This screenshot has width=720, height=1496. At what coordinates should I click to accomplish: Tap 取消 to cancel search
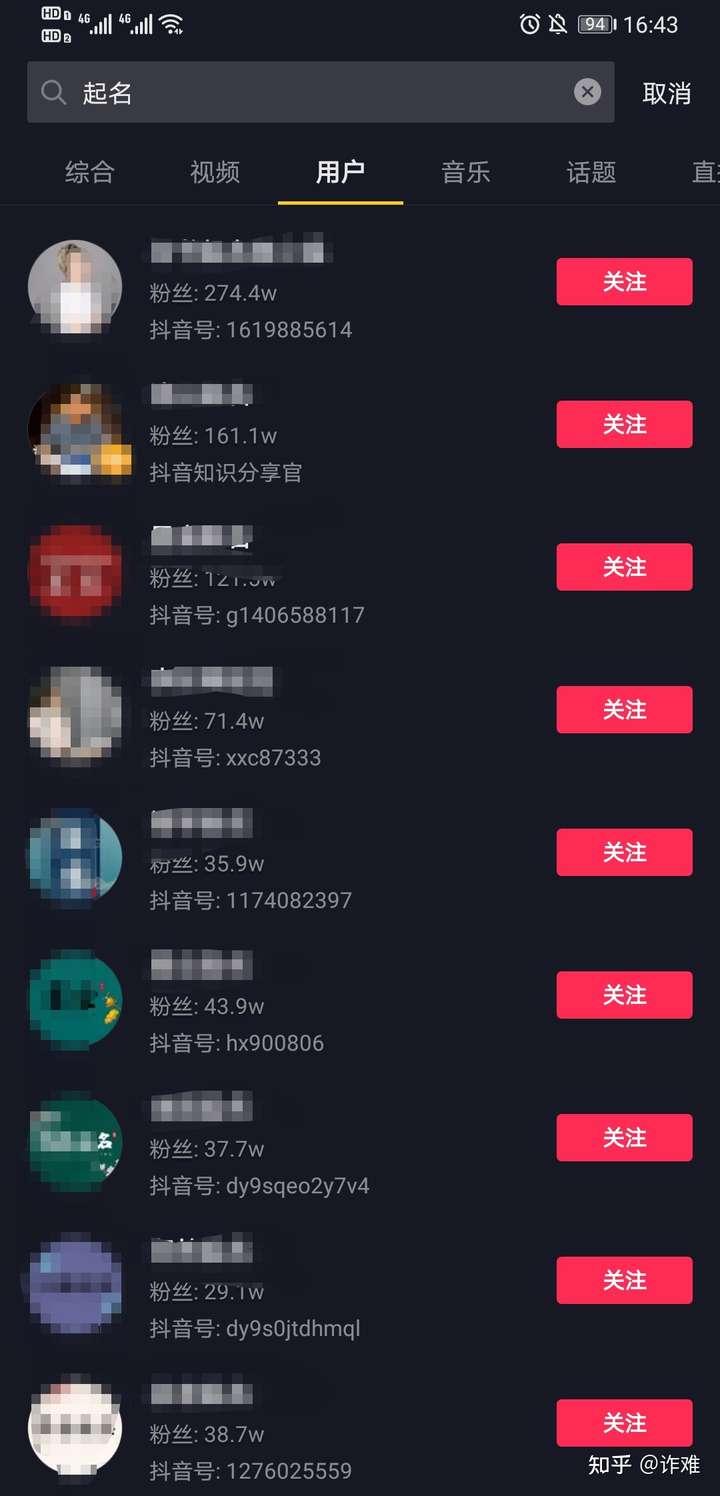667,93
